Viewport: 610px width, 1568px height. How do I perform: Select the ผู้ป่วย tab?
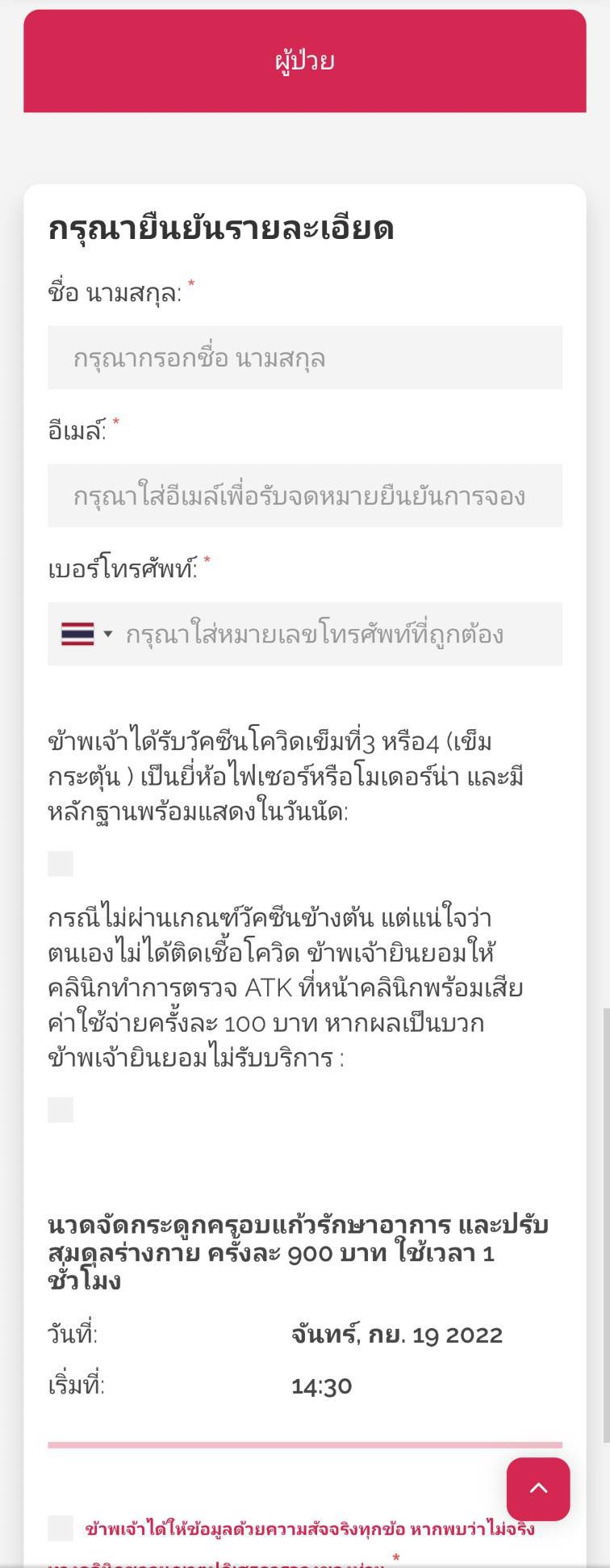click(304, 61)
